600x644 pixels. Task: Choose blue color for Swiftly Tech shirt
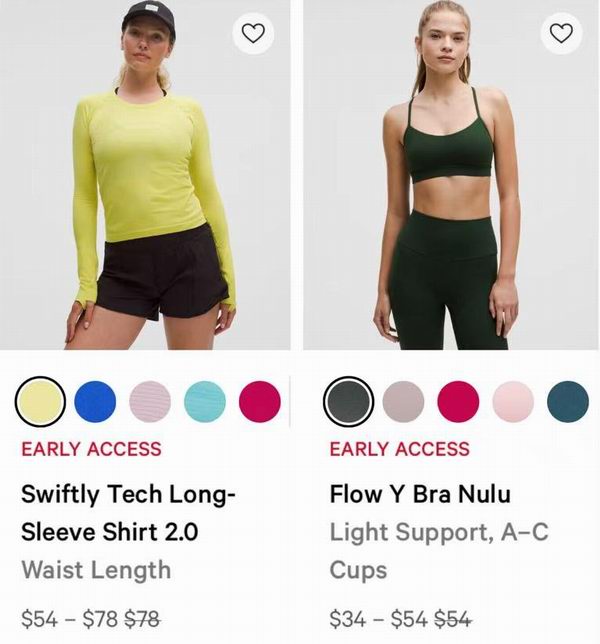95,401
